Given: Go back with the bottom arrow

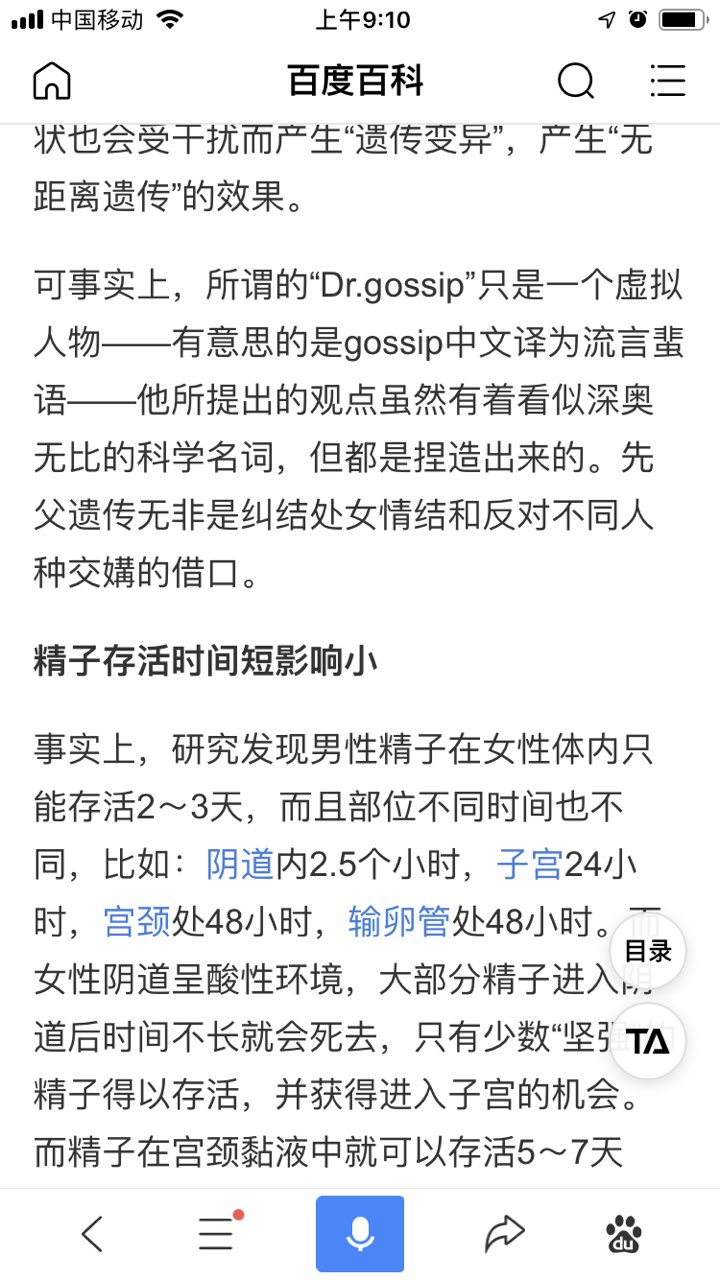Looking at the screenshot, I should point(91,1235).
